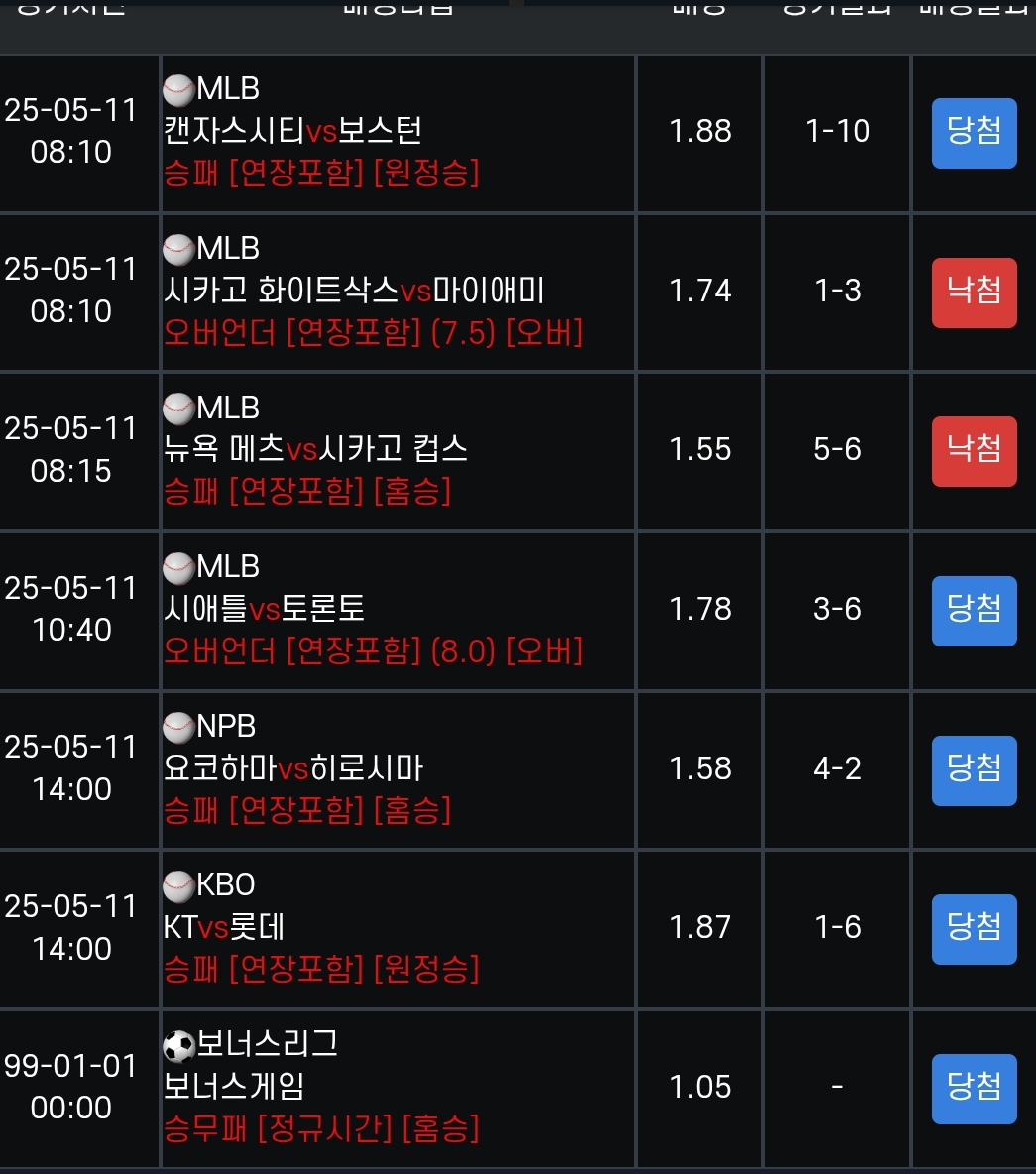Open the 당첨 button for KTvs롯데
The height and width of the screenshot is (1174, 1036).
[974, 928]
